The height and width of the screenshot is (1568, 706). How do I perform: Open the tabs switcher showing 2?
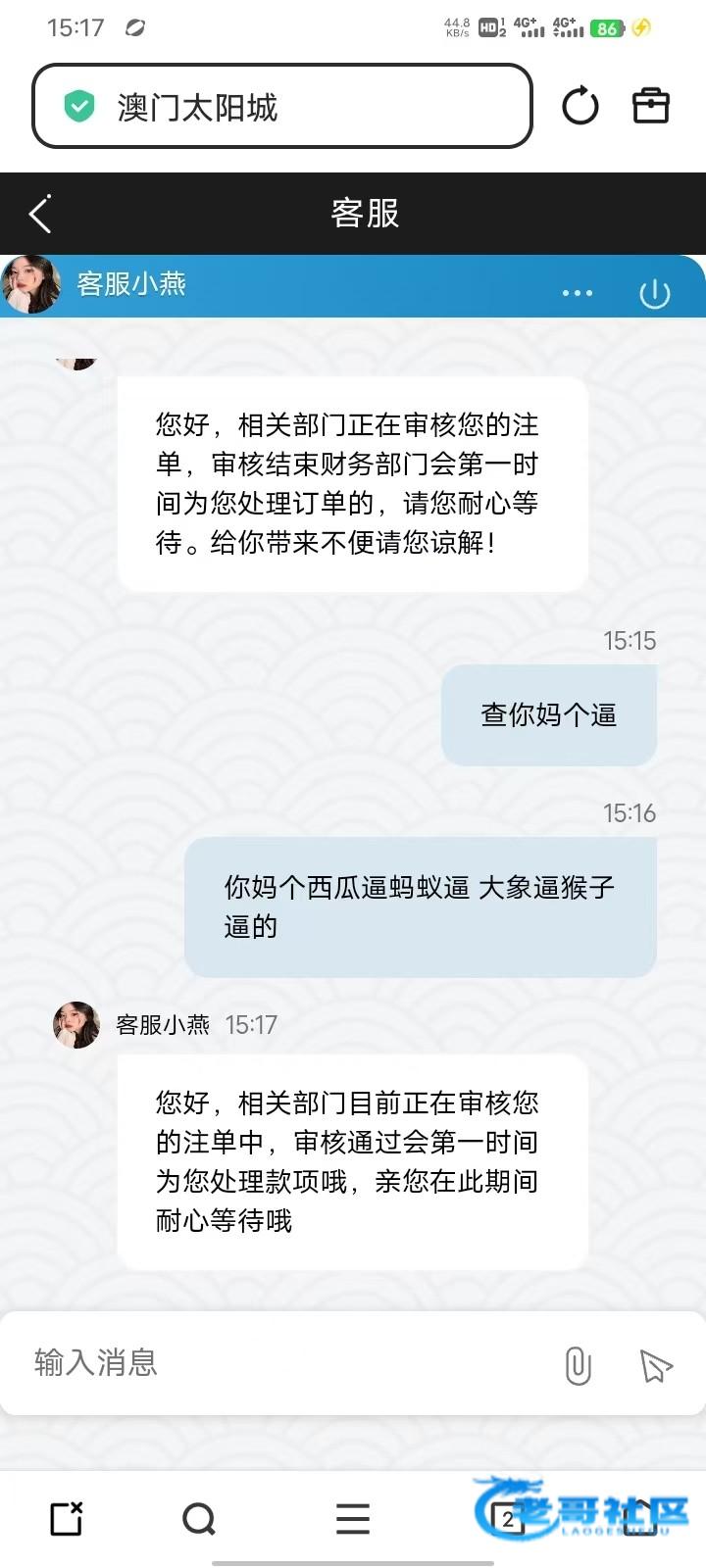(506, 1520)
